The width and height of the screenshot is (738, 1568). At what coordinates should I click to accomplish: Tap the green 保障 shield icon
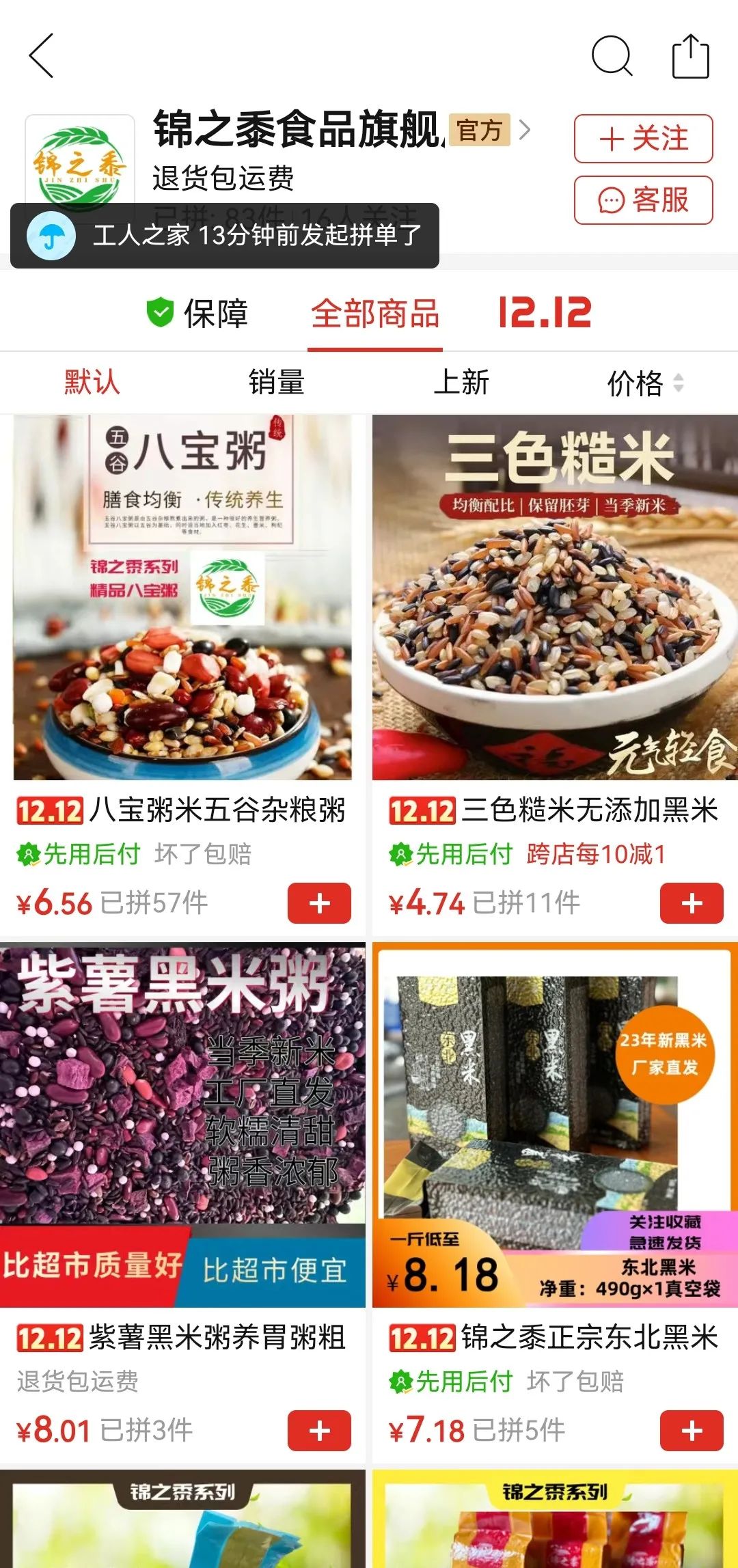click(x=159, y=314)
